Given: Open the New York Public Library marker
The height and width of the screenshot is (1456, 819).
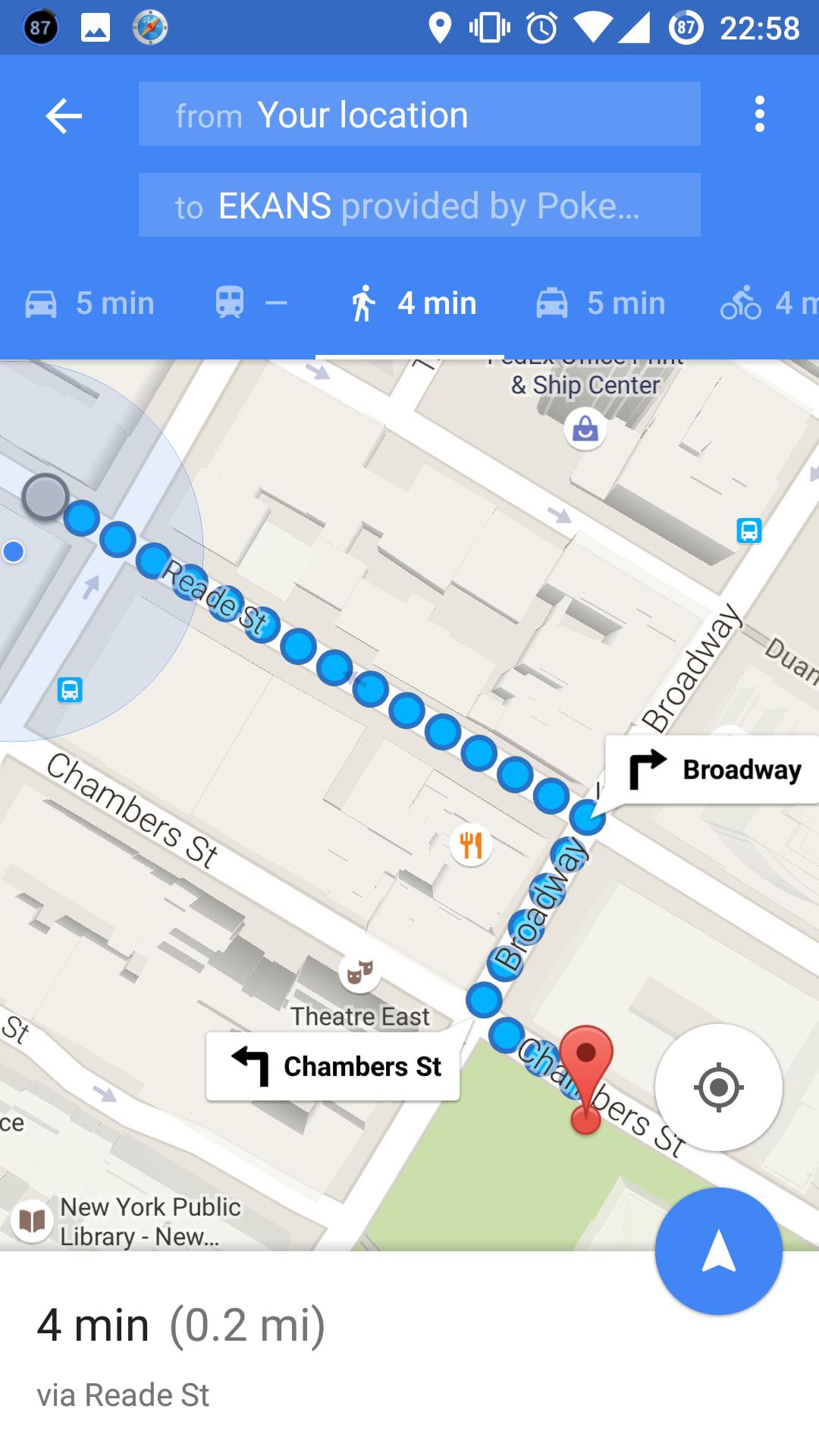Looking at the screenshot, I should (x=32, y=1221).
